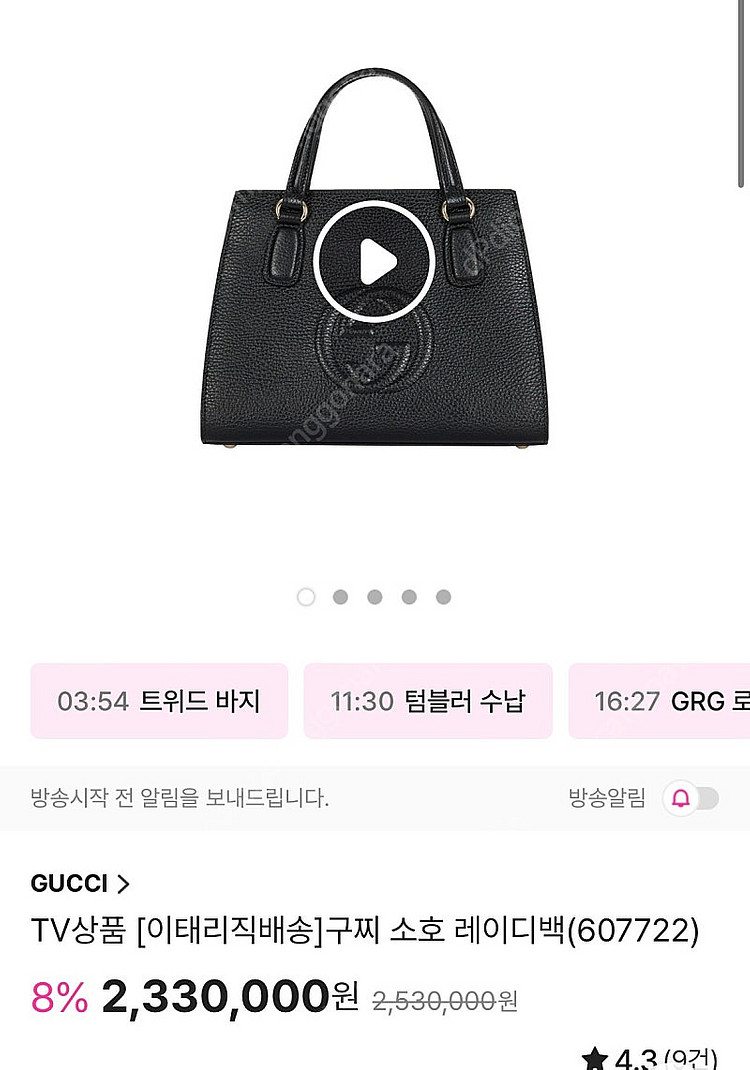Jump to the second product image dot
Image resolution: width=750 pixels, height=1070 pixels.
coord(340,597)
